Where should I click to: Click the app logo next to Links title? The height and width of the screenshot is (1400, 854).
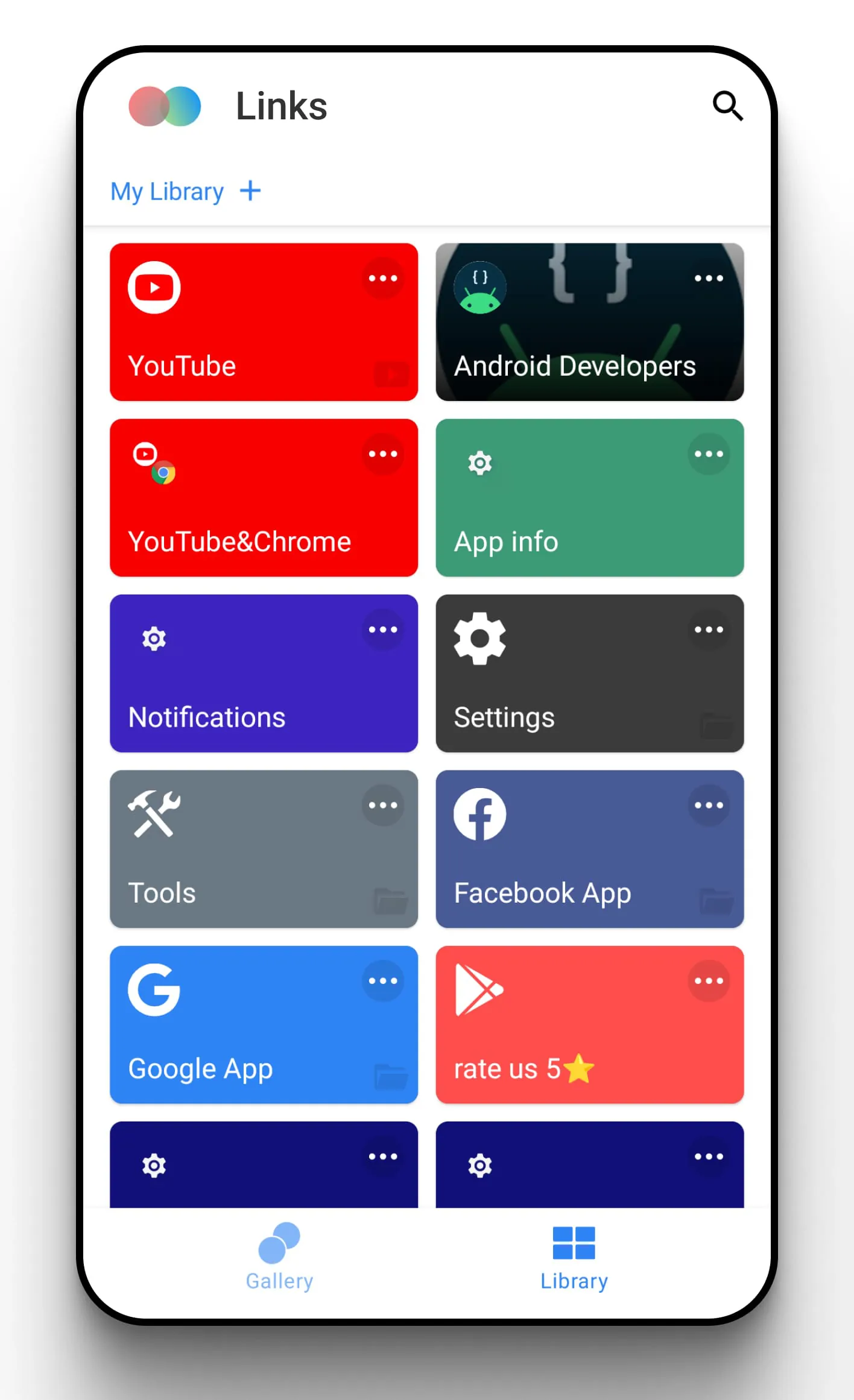164,106
